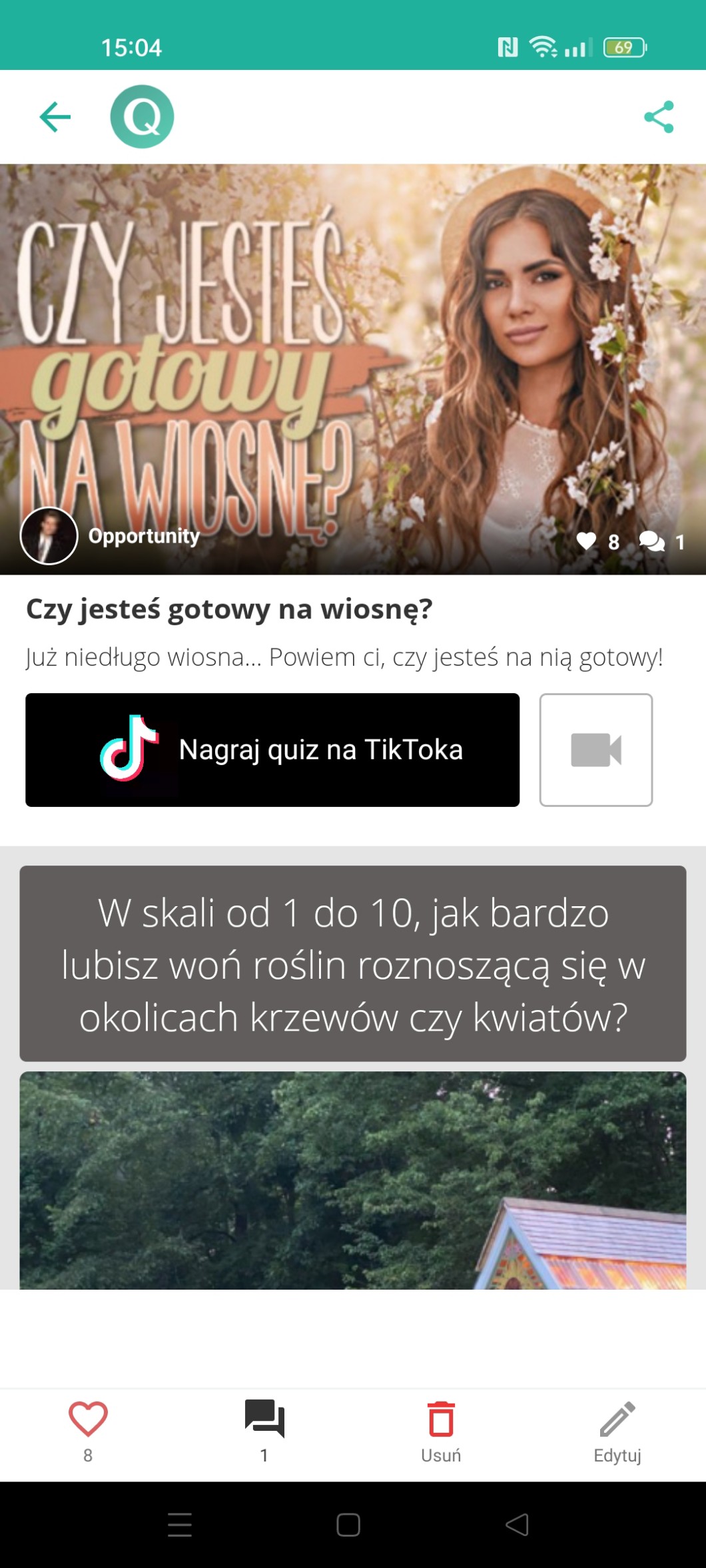Open the comments section

(264, 1432)
